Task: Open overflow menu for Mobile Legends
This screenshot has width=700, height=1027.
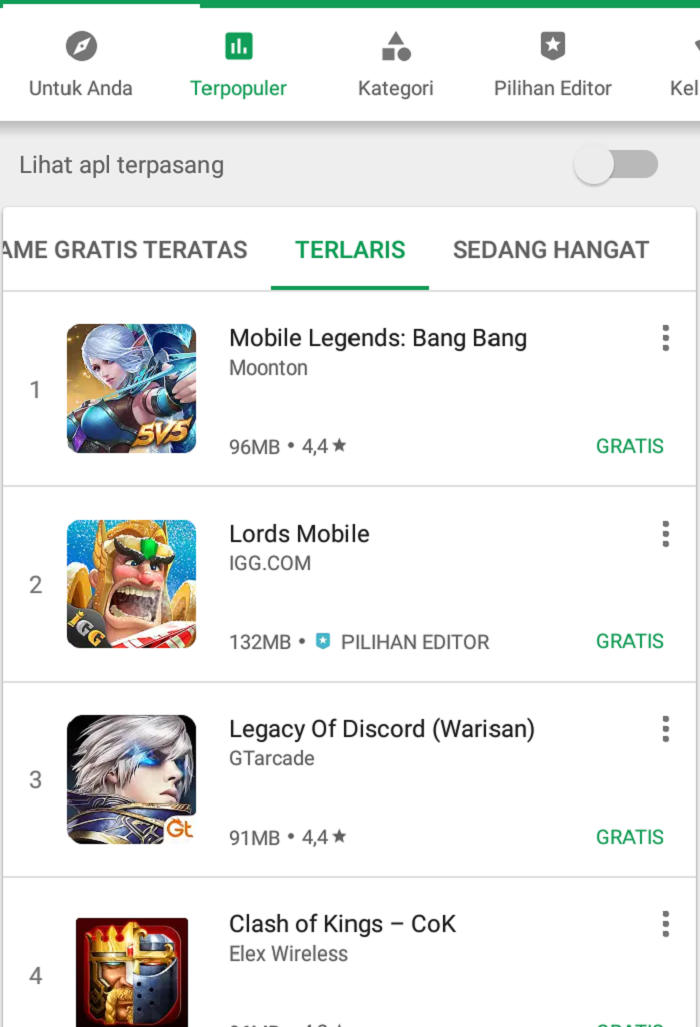Action: 665,338
